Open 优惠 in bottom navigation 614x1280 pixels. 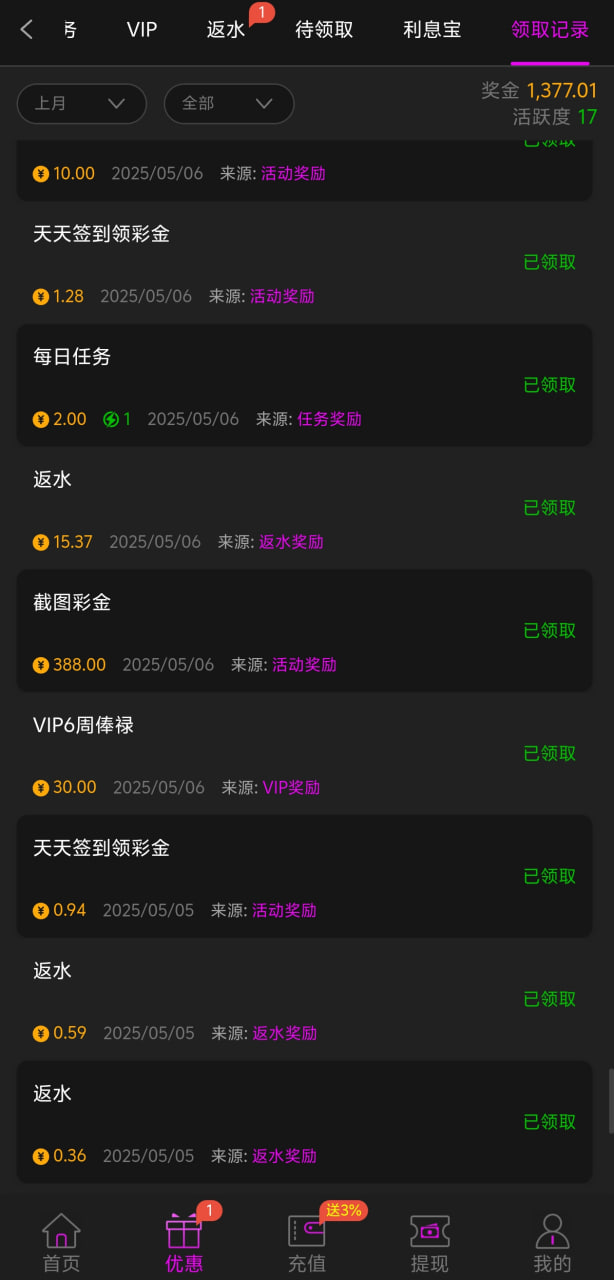tap(184, 1243)
